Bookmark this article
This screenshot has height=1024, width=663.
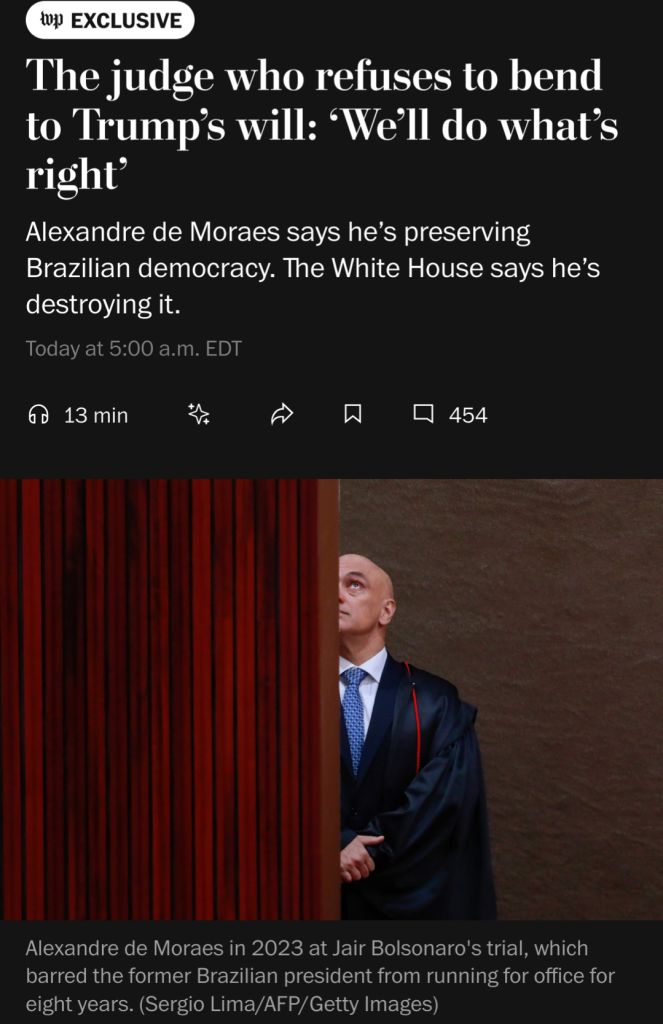353,414
